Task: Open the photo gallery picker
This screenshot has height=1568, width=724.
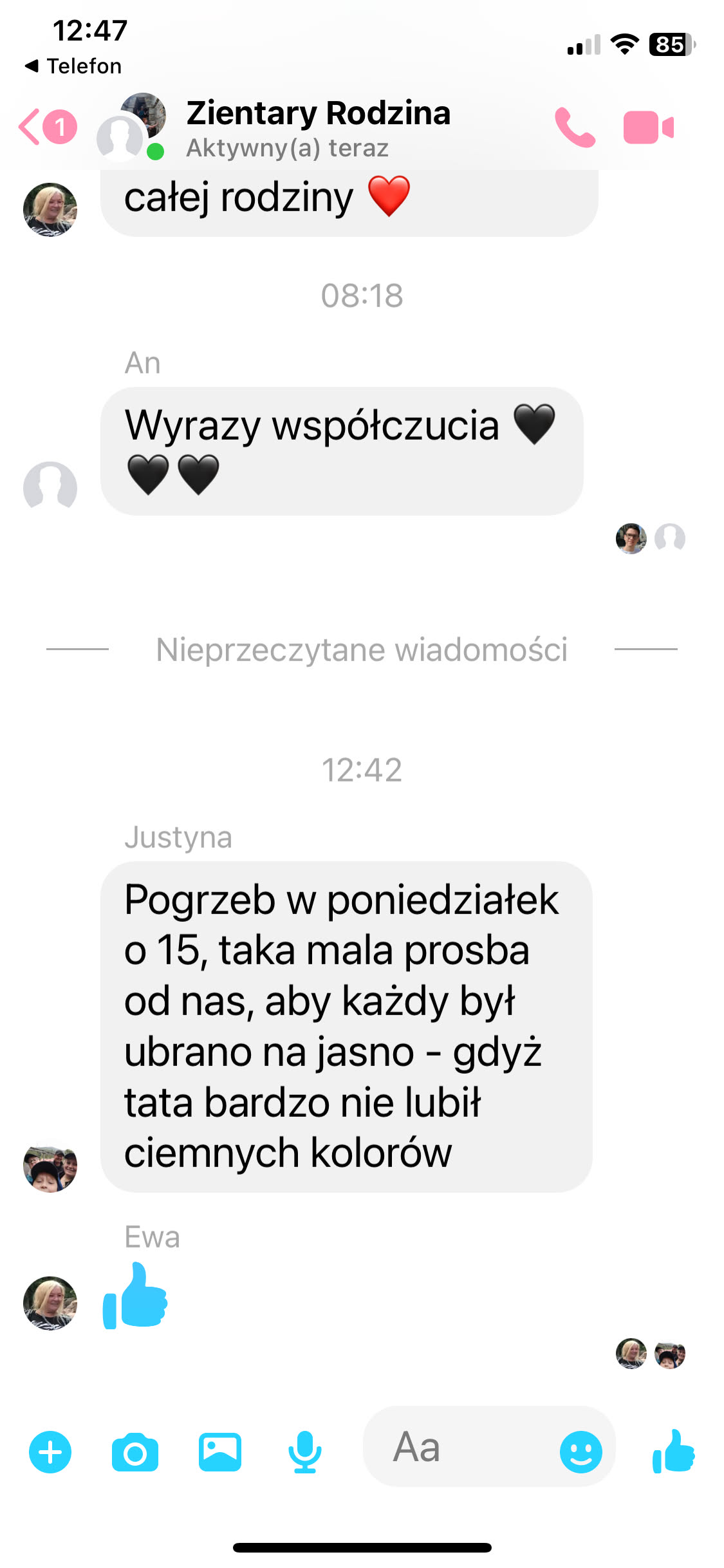Action: (x=220, y=1452)
